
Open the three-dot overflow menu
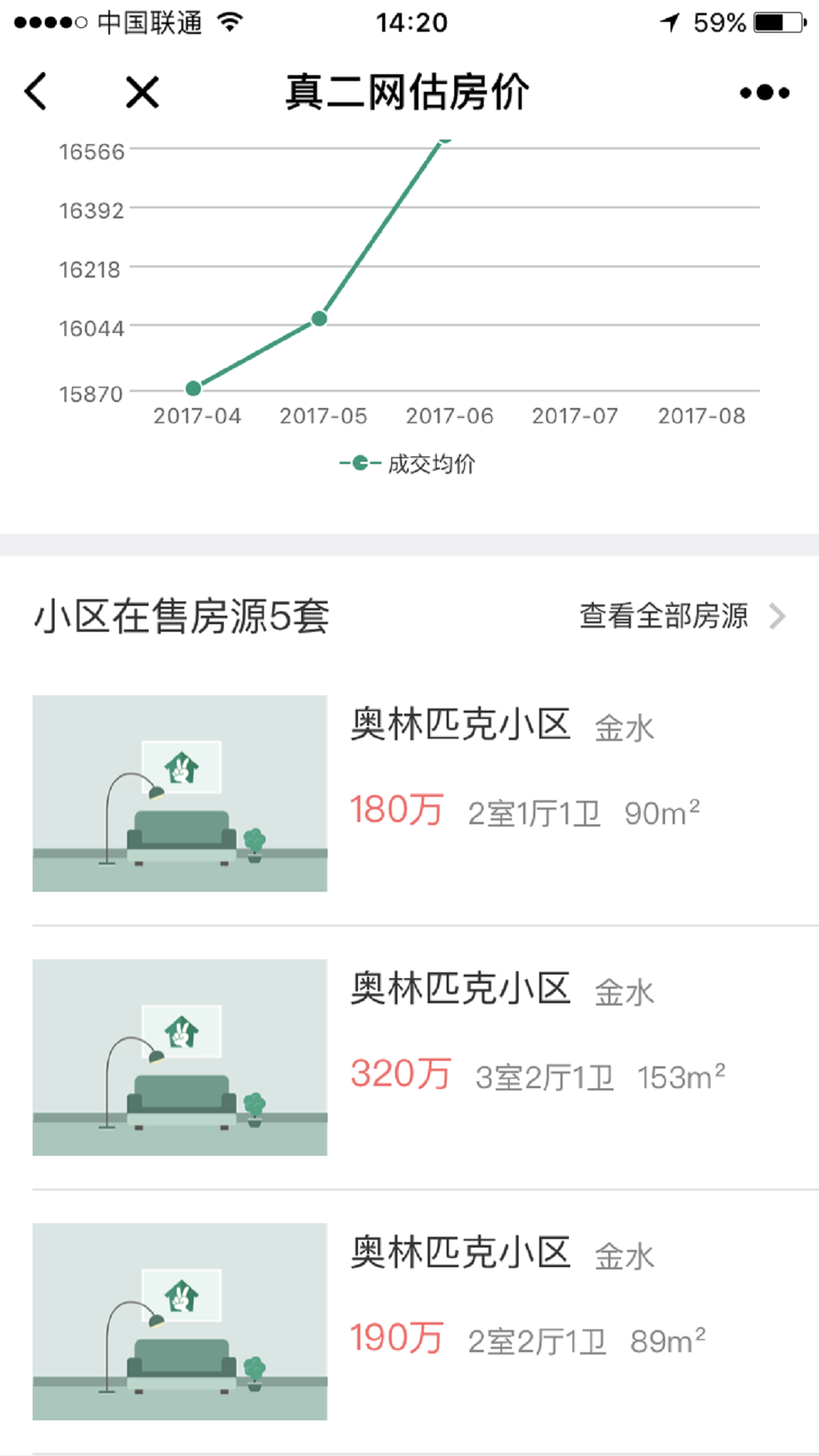point(764,93)
